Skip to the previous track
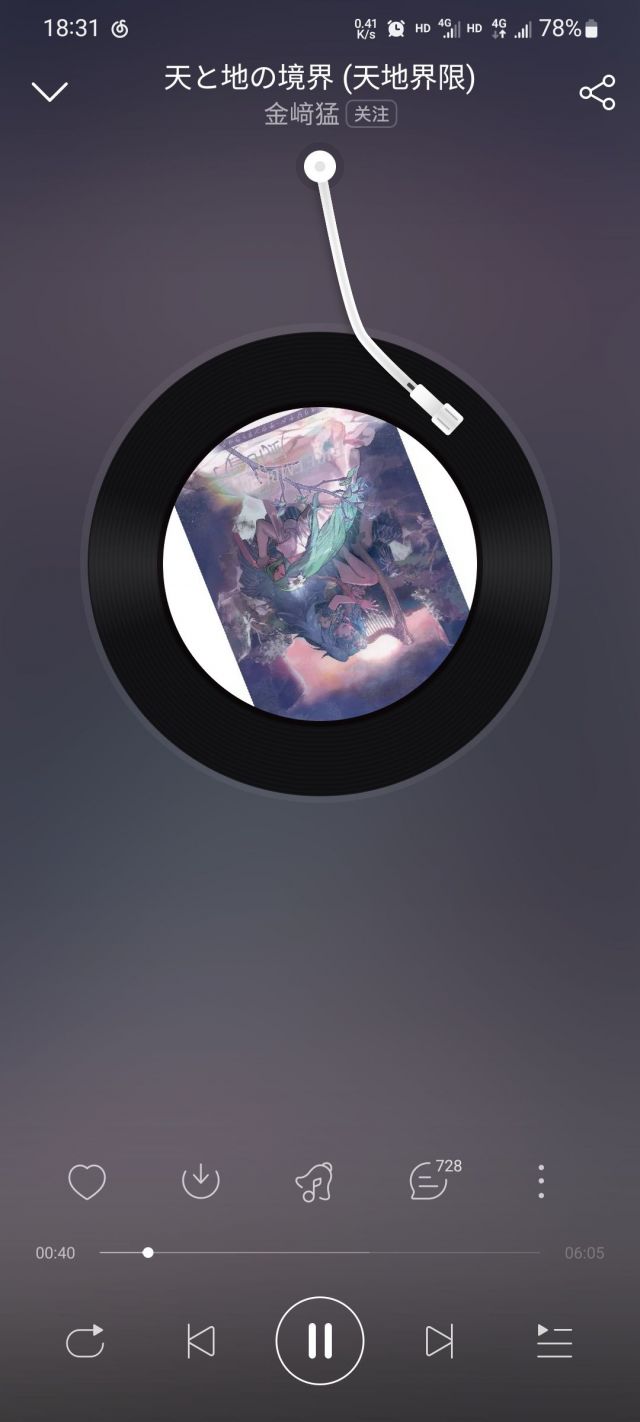The height and width of the screenshot is (1422, 640). coord(201,1341)
